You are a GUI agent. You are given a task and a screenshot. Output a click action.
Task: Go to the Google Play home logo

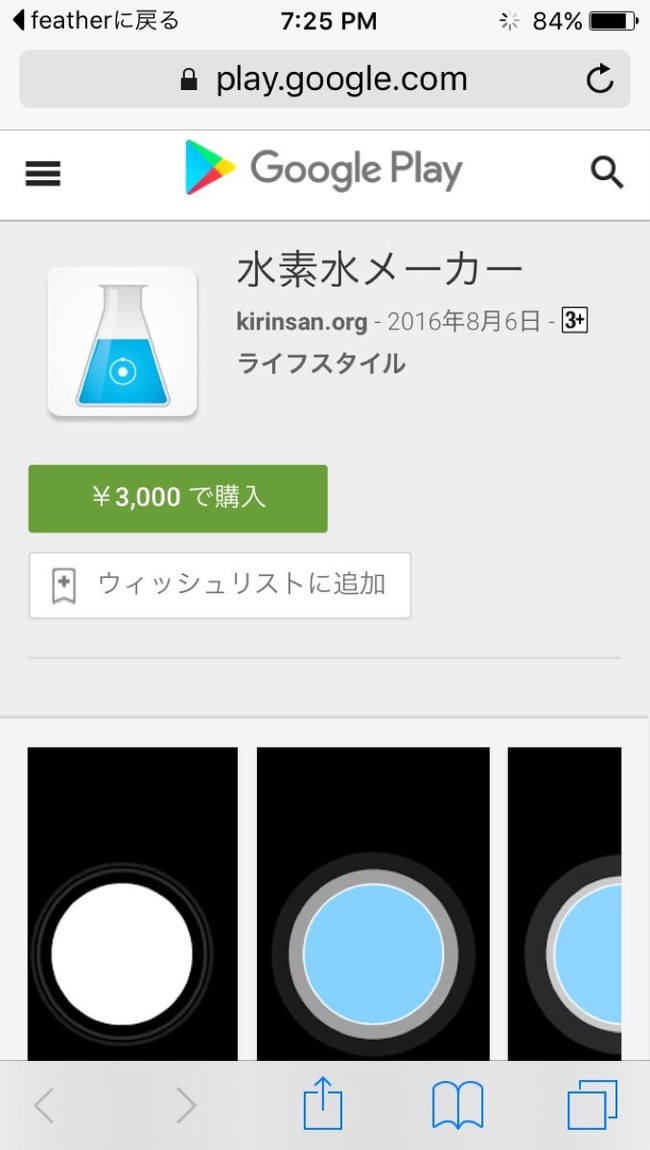324,169
